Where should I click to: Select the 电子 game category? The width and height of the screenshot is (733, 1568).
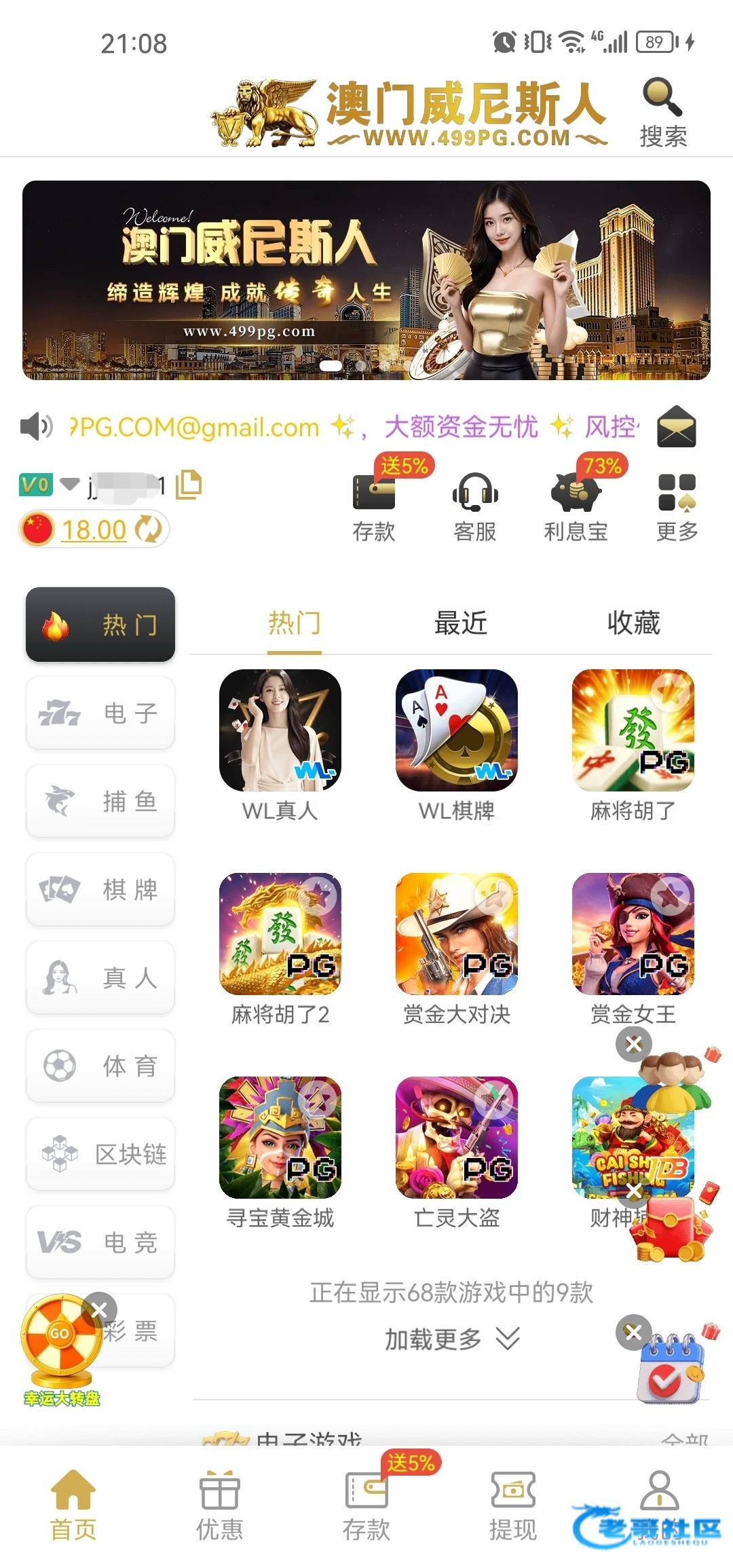(x=100, y=713)
